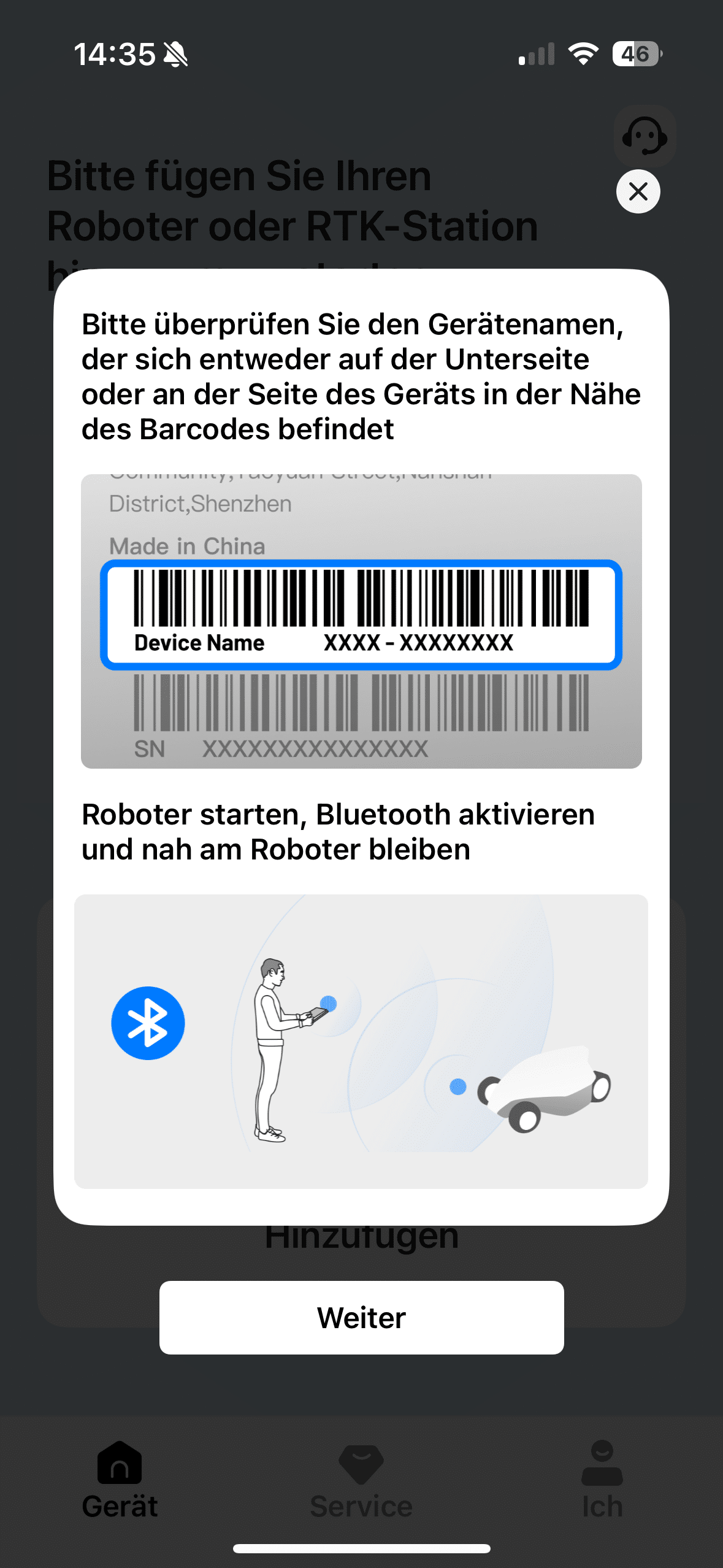Switch to the Service tab
The image size is (723, 1568).
tap(361, 1480)
